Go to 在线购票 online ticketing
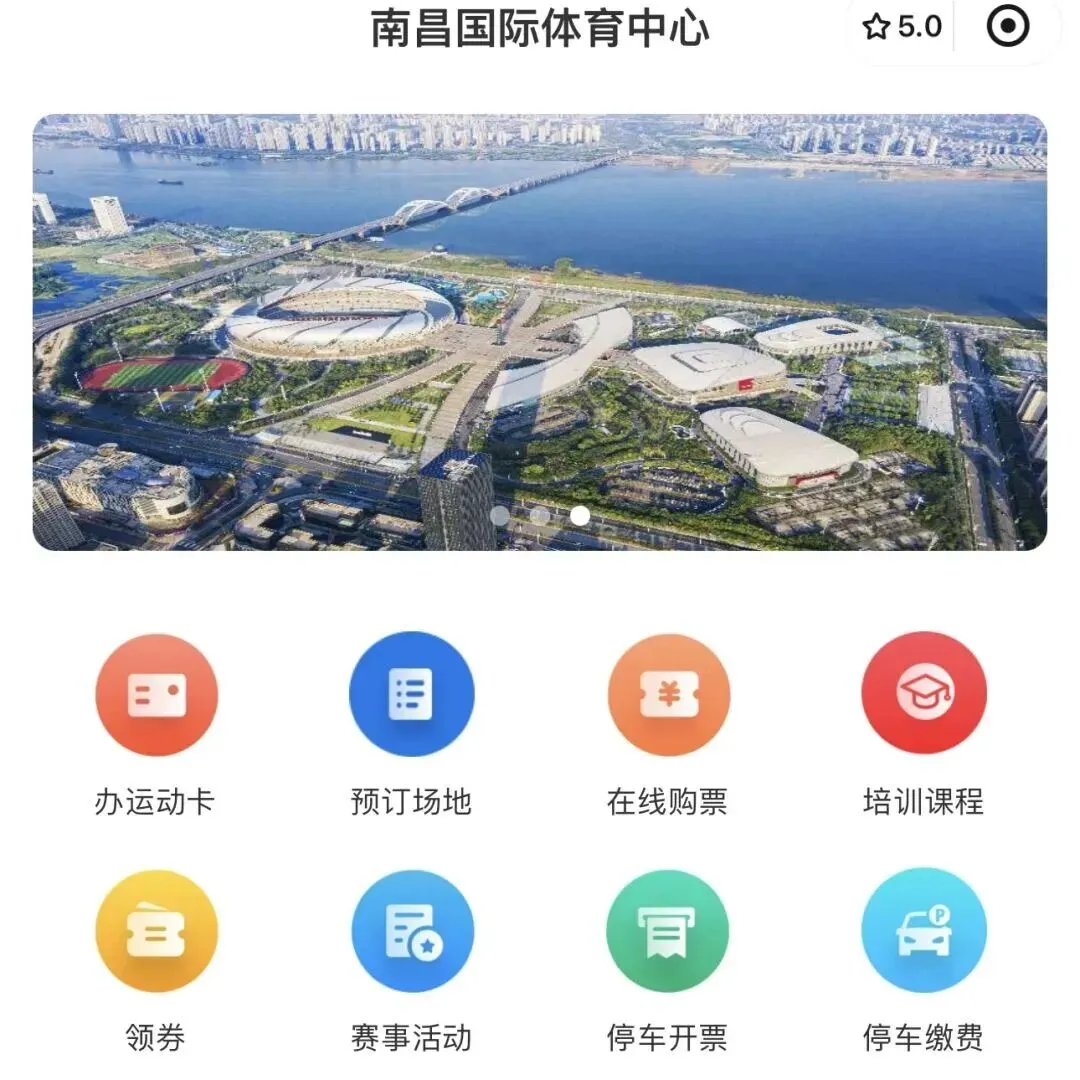Image resolution: width=1080 pixels, height=1080 pixels. (668, 695)
